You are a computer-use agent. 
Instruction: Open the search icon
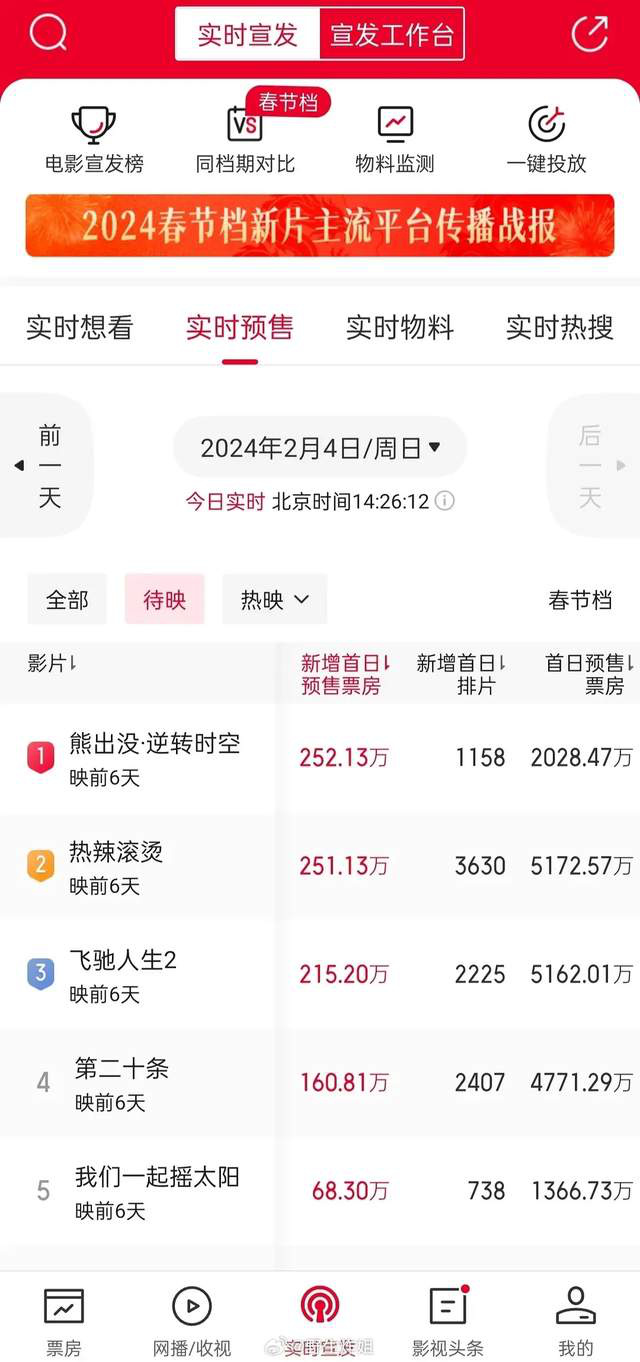coord(48,33)
